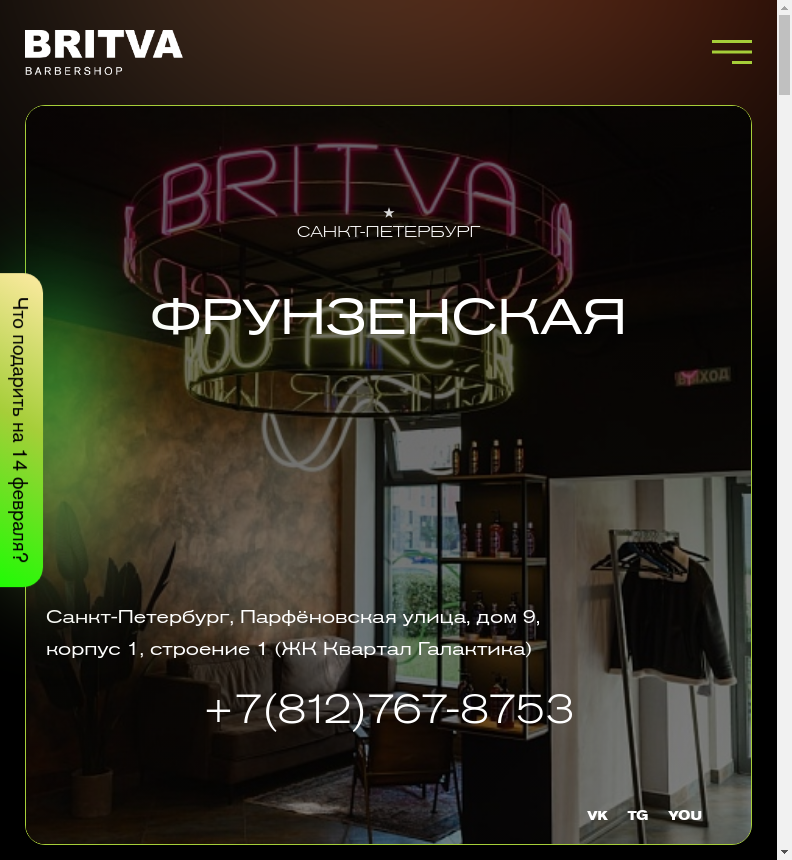Open the VK social link
The height and width of the screenshot is (860, 792).
(x=597, y=815)
